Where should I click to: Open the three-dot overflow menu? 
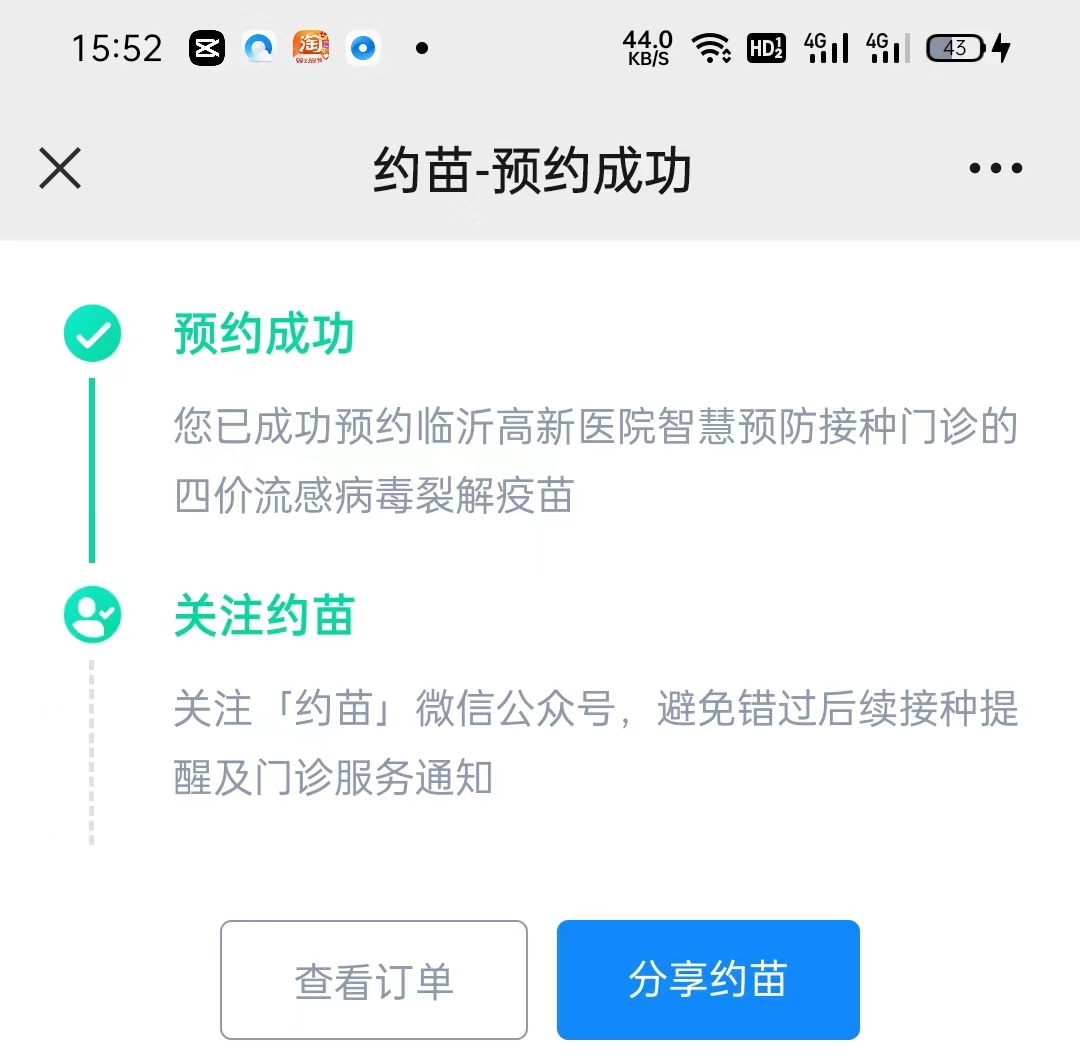click(x=995, y=168)
